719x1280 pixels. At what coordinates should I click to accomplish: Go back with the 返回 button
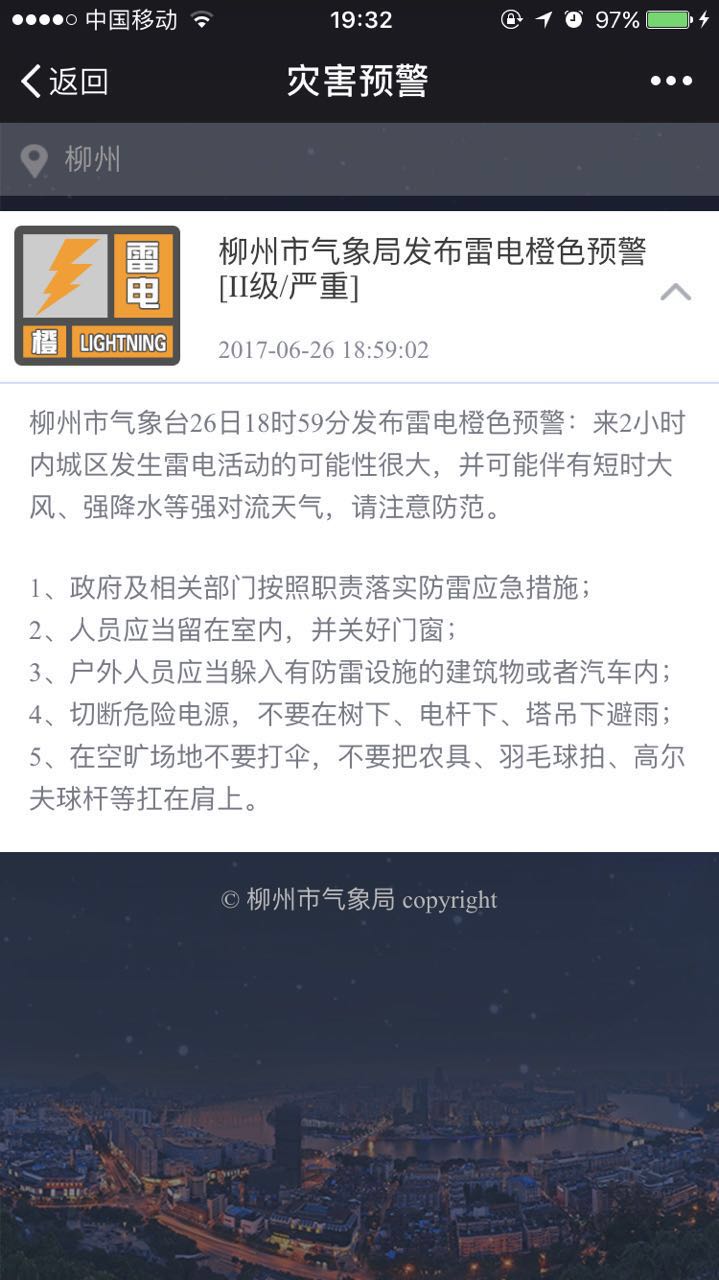64,81
